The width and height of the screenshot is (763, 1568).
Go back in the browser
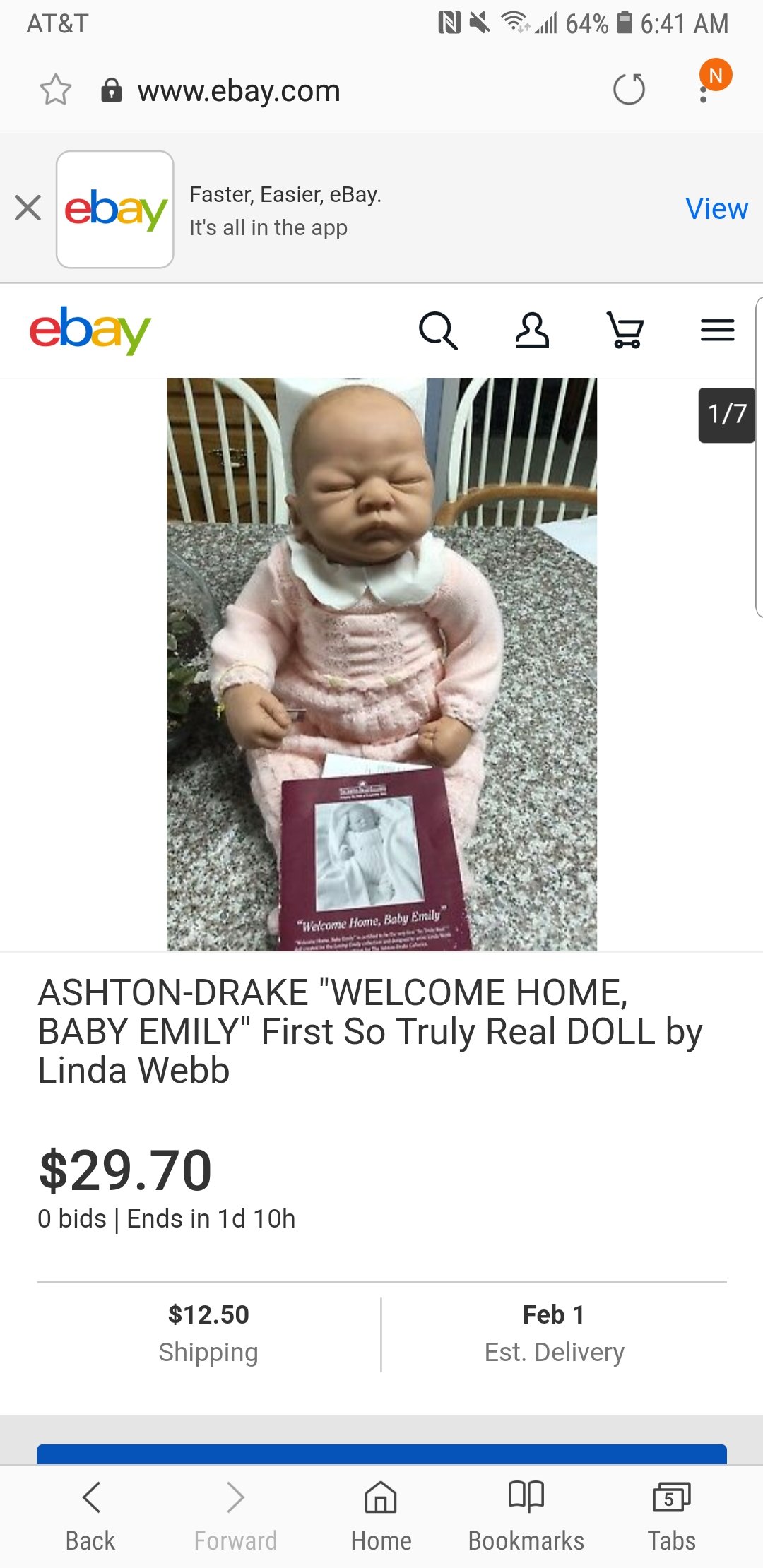coord(90,1516)
